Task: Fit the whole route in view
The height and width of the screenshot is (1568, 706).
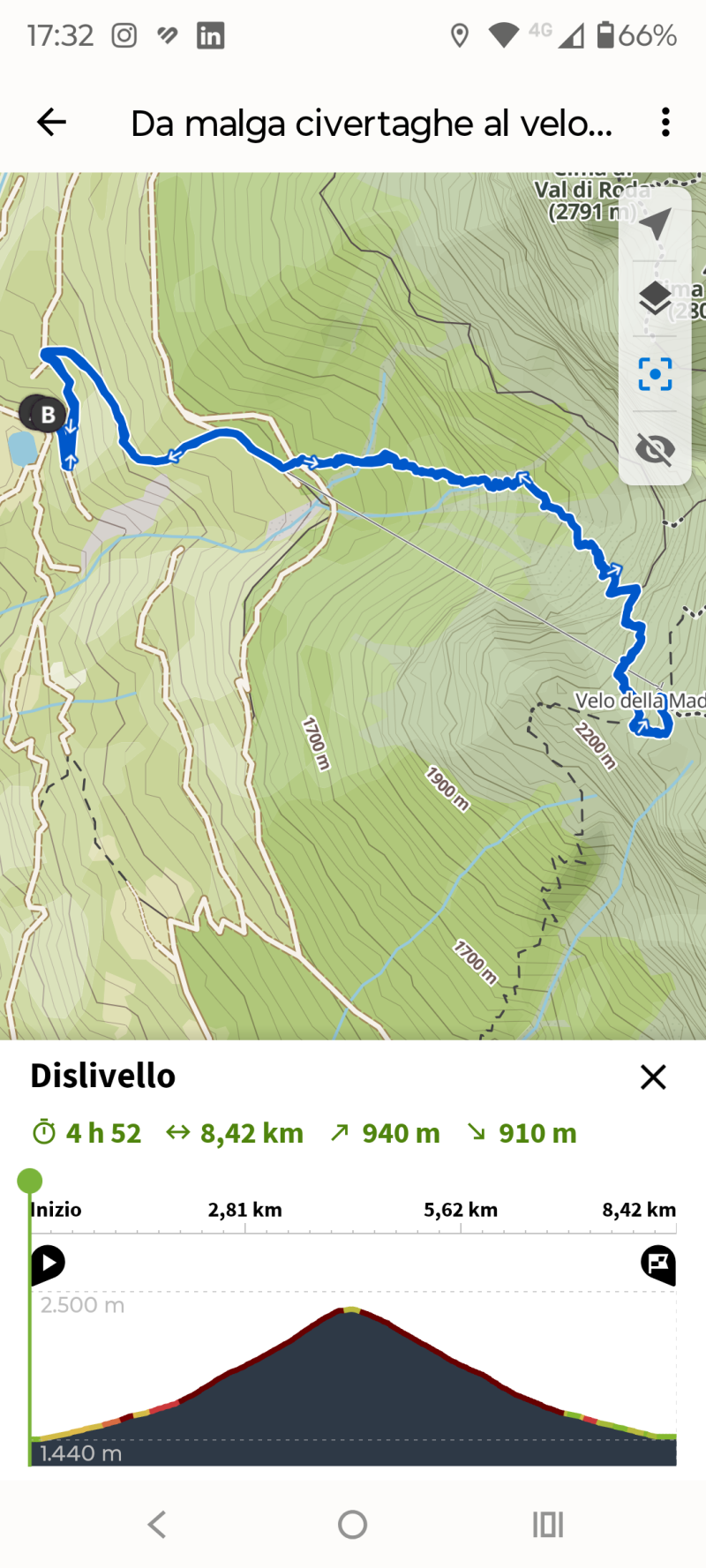Action: [655, 374]
